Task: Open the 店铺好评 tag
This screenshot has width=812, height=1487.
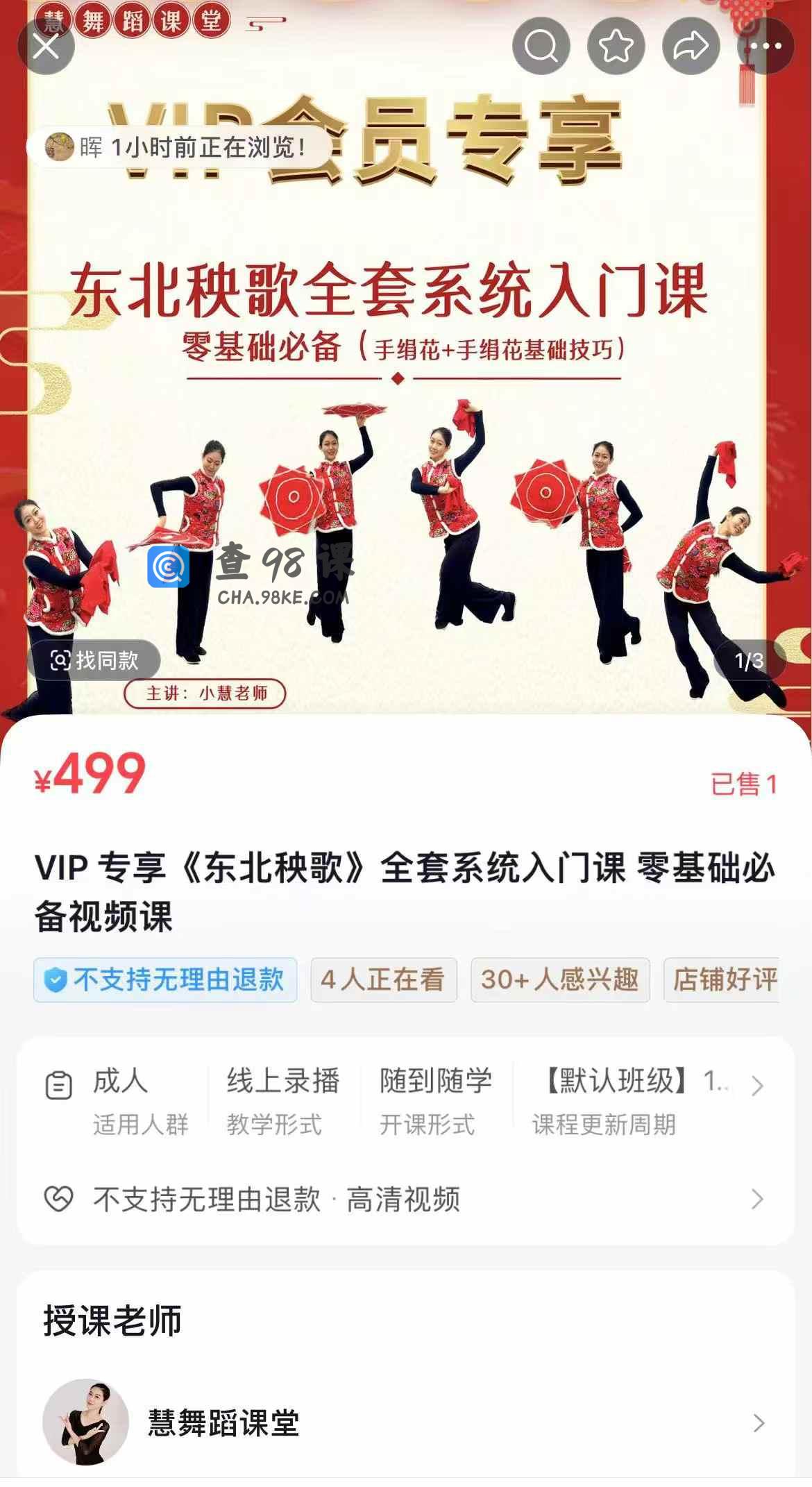Action: 723,980
